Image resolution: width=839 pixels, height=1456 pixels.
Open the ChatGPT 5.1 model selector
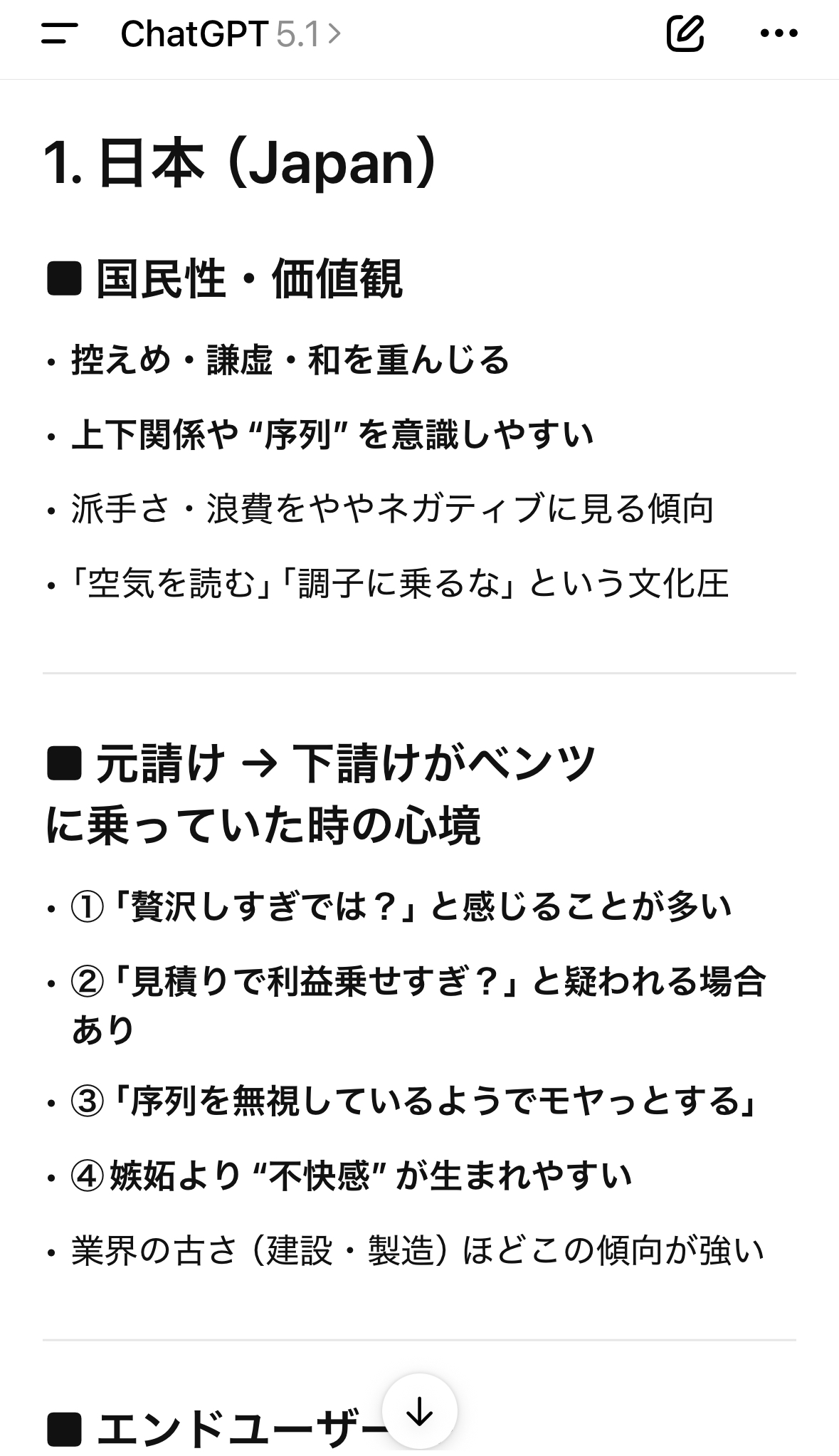click(230, 34)
